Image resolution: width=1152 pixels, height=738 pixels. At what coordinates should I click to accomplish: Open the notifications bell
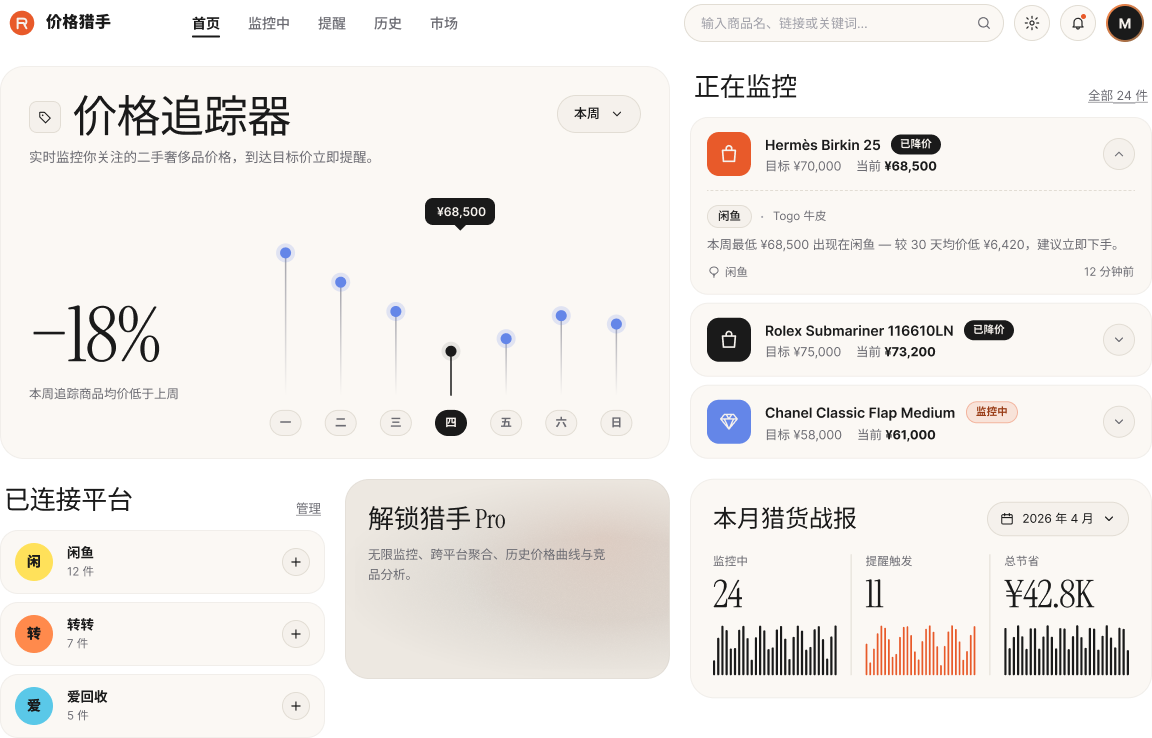pos(1078,23)
